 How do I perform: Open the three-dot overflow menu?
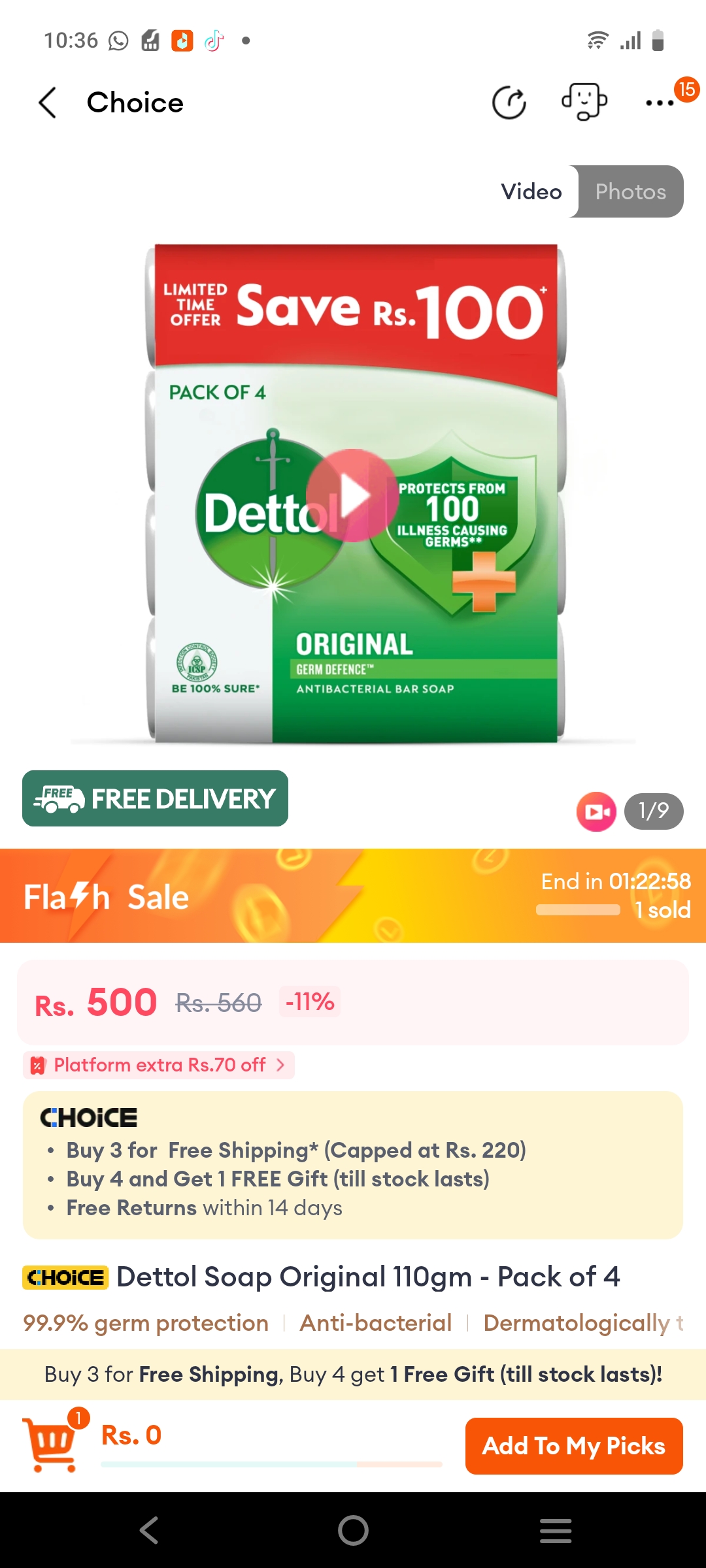pos(660,103)
